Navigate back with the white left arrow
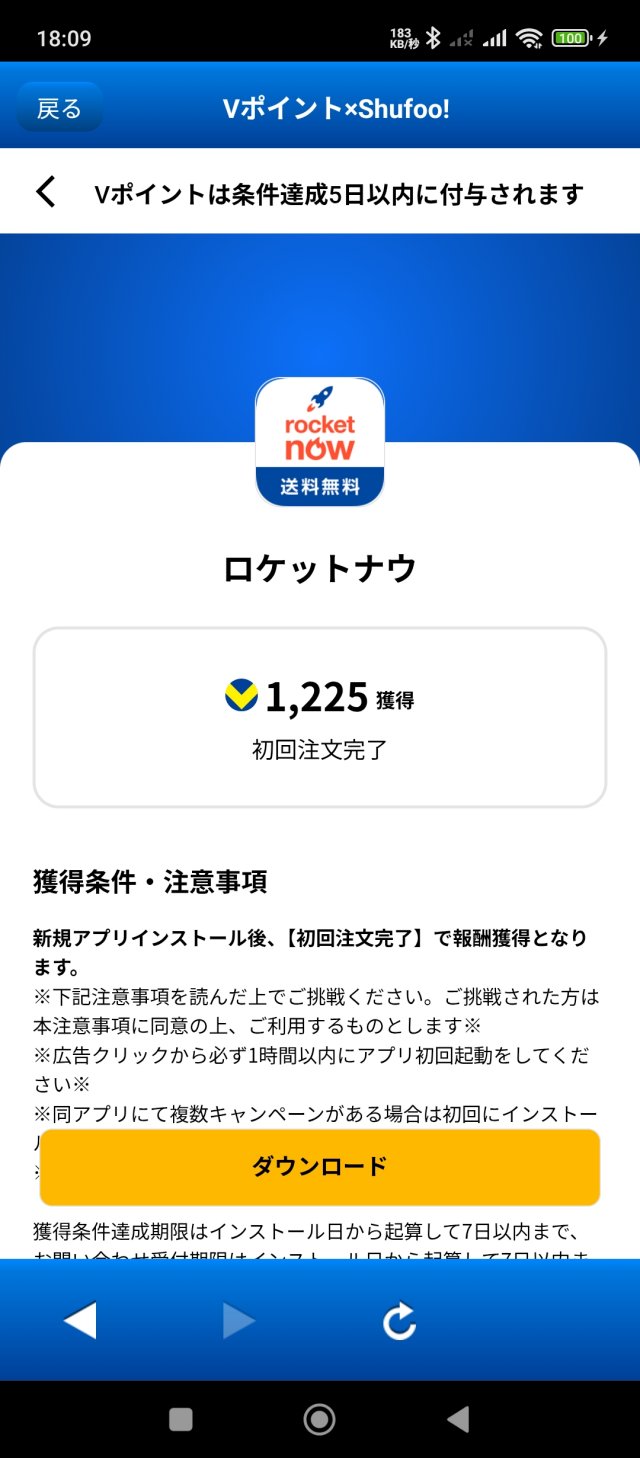 tap(80, 1321)
